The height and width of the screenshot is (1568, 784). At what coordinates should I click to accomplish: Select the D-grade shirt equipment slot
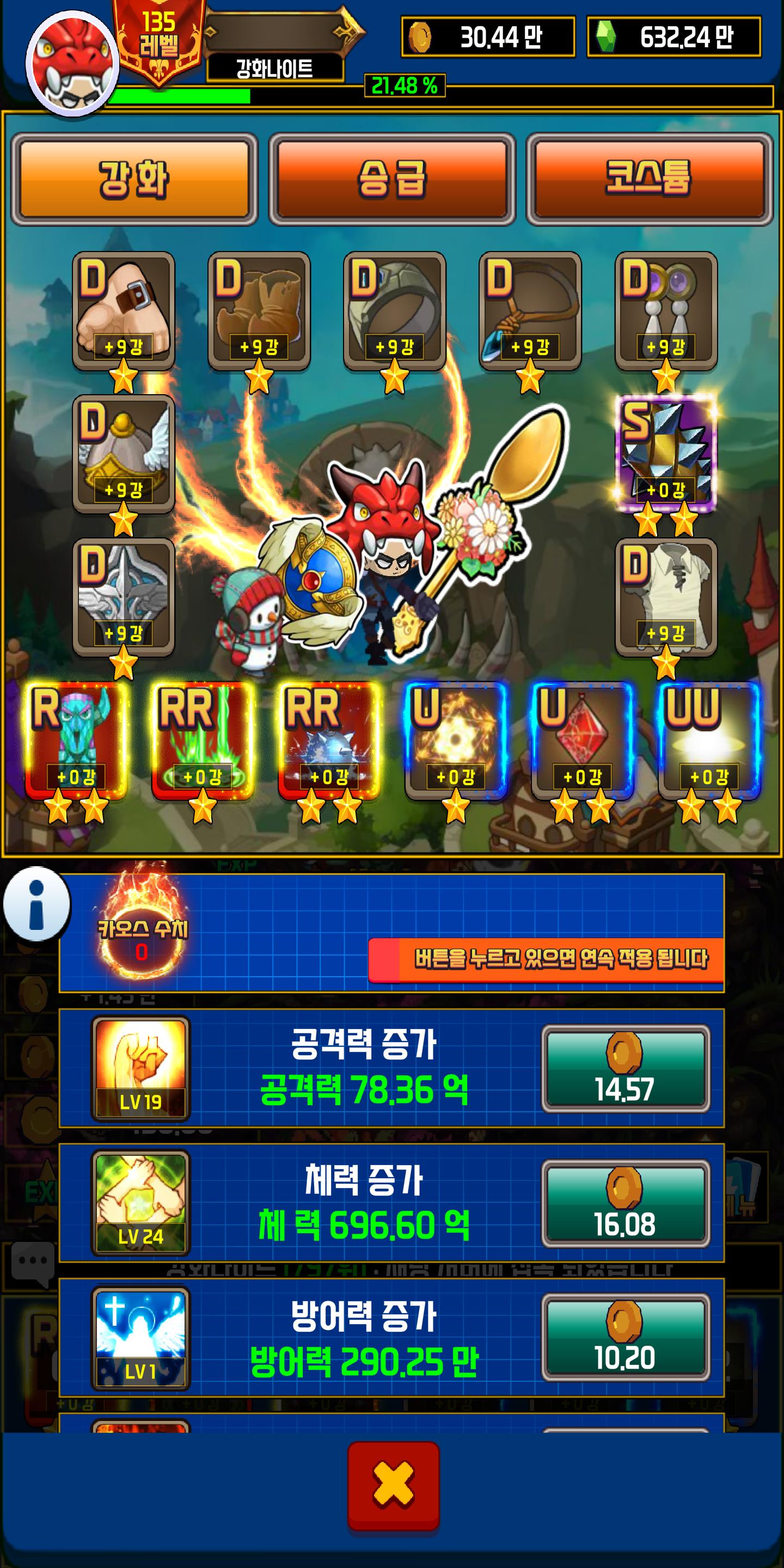(x=666, y=597)
